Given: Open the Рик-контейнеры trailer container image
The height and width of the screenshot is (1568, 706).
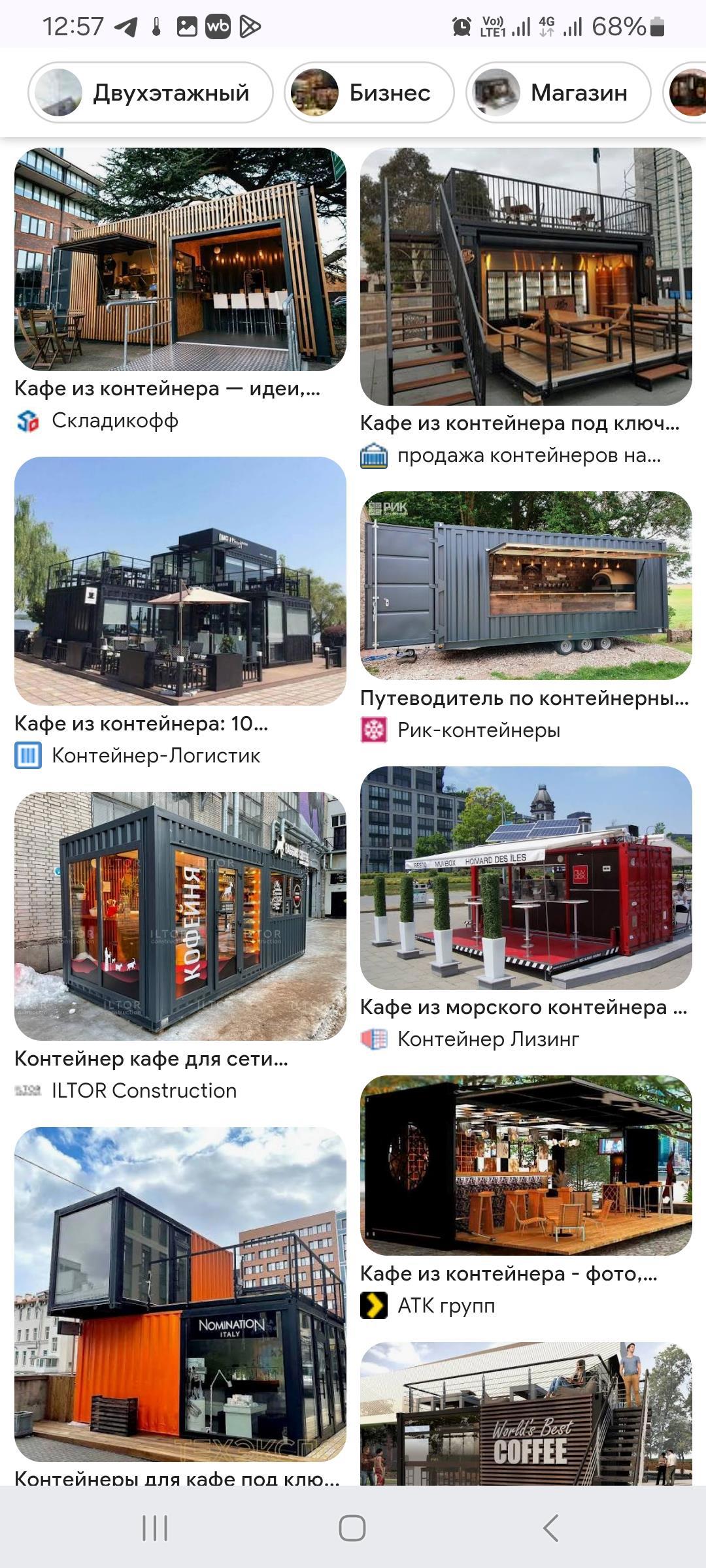Looking at the screenshot, I should click(526, 585).
